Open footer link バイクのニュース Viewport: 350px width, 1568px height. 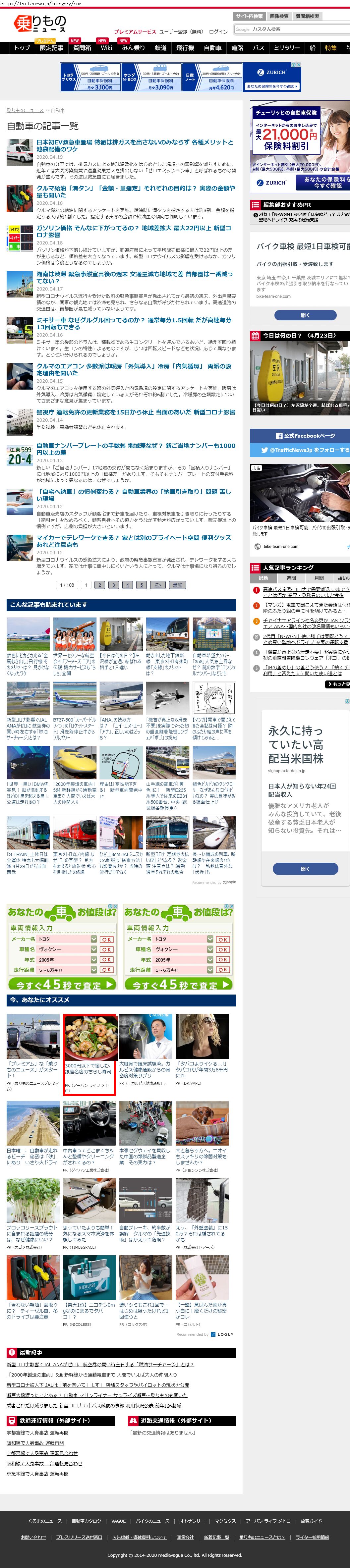[x=152, y=1521]
